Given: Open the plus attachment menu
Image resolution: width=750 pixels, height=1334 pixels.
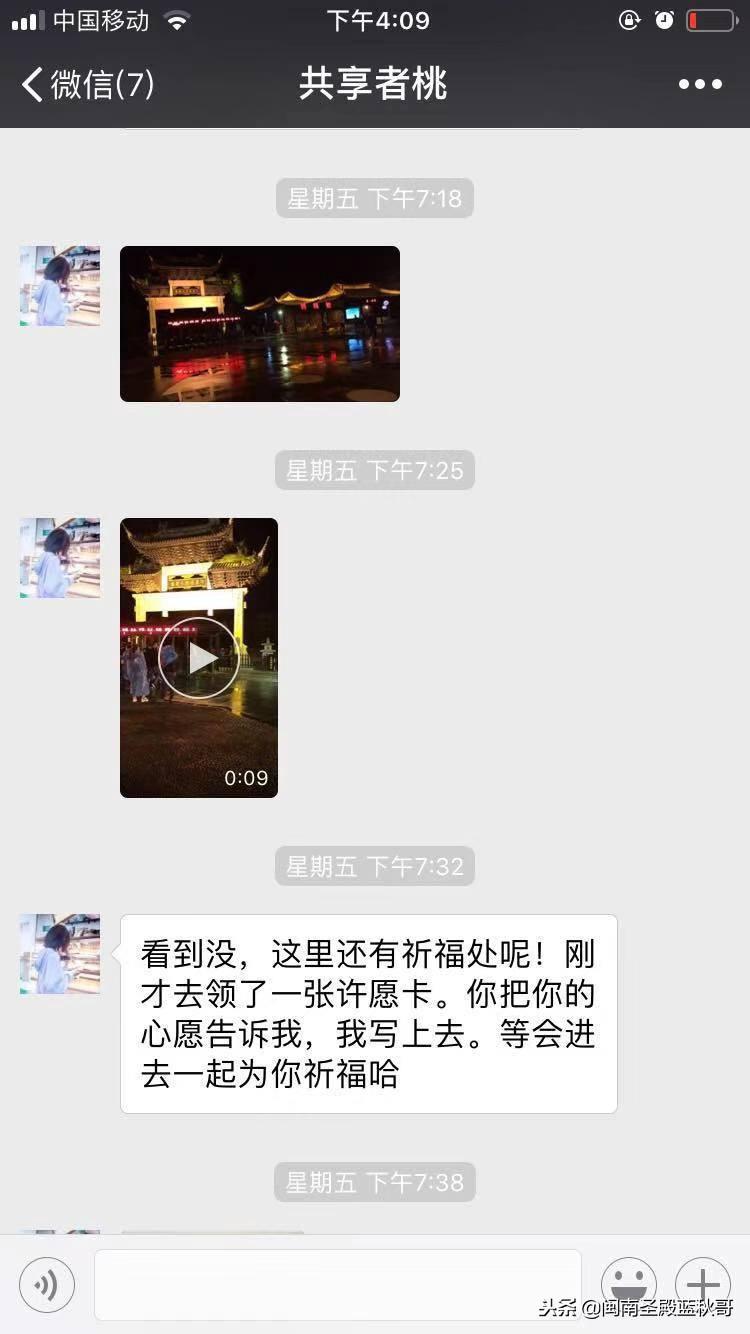Looking at the screenshot, I should pyautogui.click(x=702, y=1284).
